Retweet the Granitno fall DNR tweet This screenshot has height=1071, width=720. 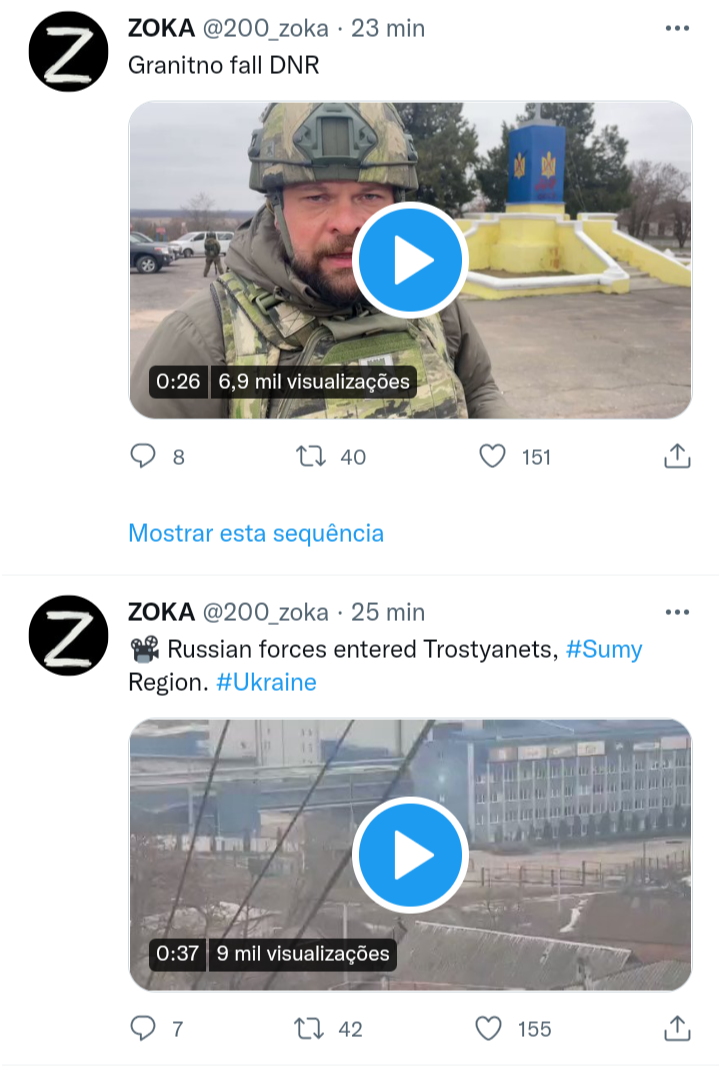click(x=312, y=457)
